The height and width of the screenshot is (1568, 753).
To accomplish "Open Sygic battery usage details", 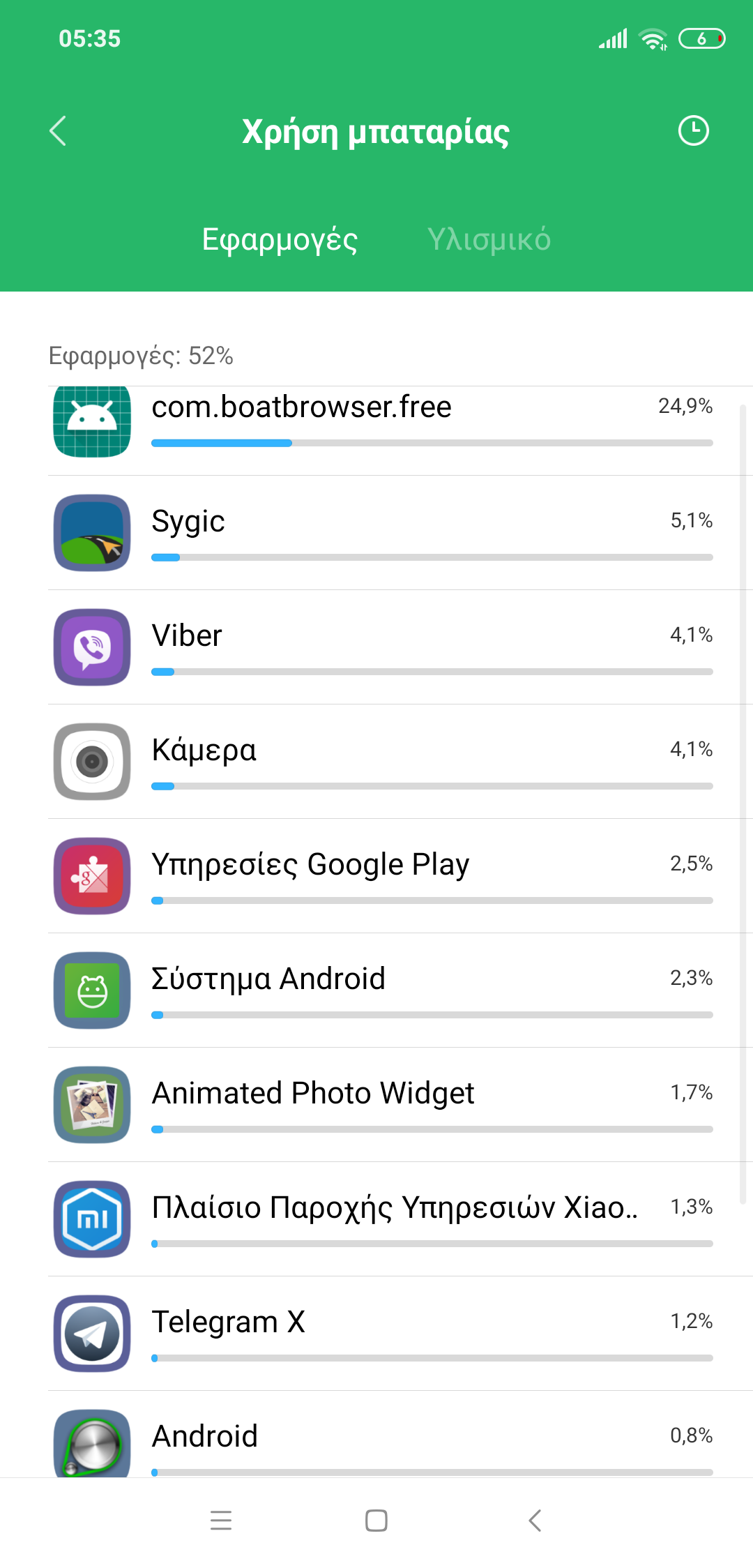I will pos(390,534).
